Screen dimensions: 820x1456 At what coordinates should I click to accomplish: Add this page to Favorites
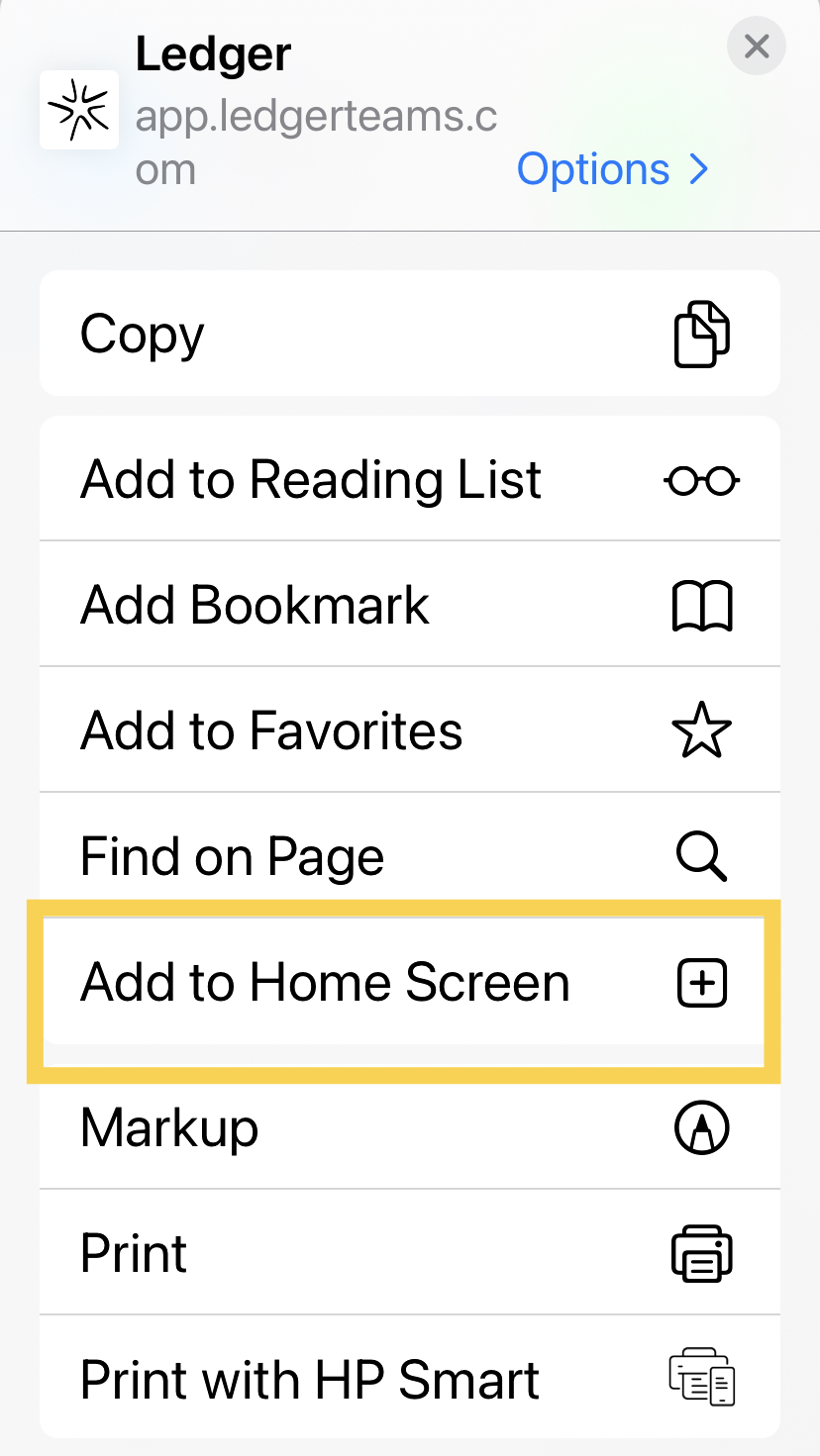(x=410, y=730)
